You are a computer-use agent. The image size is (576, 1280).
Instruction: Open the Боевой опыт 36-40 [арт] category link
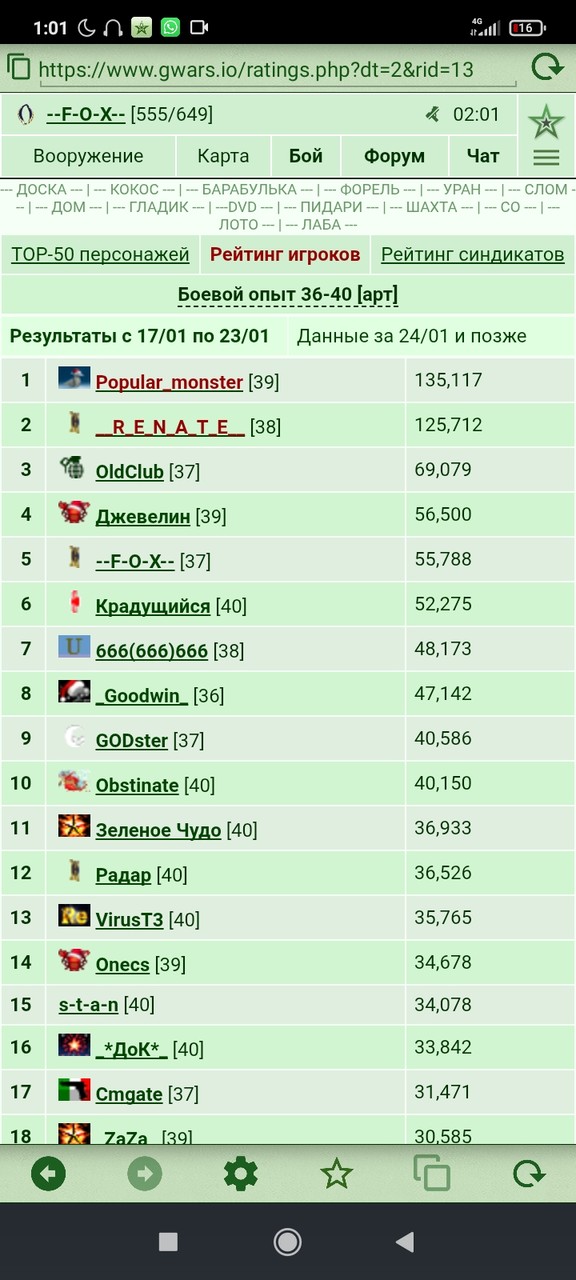pyautogui.click(x=288, y=295)
